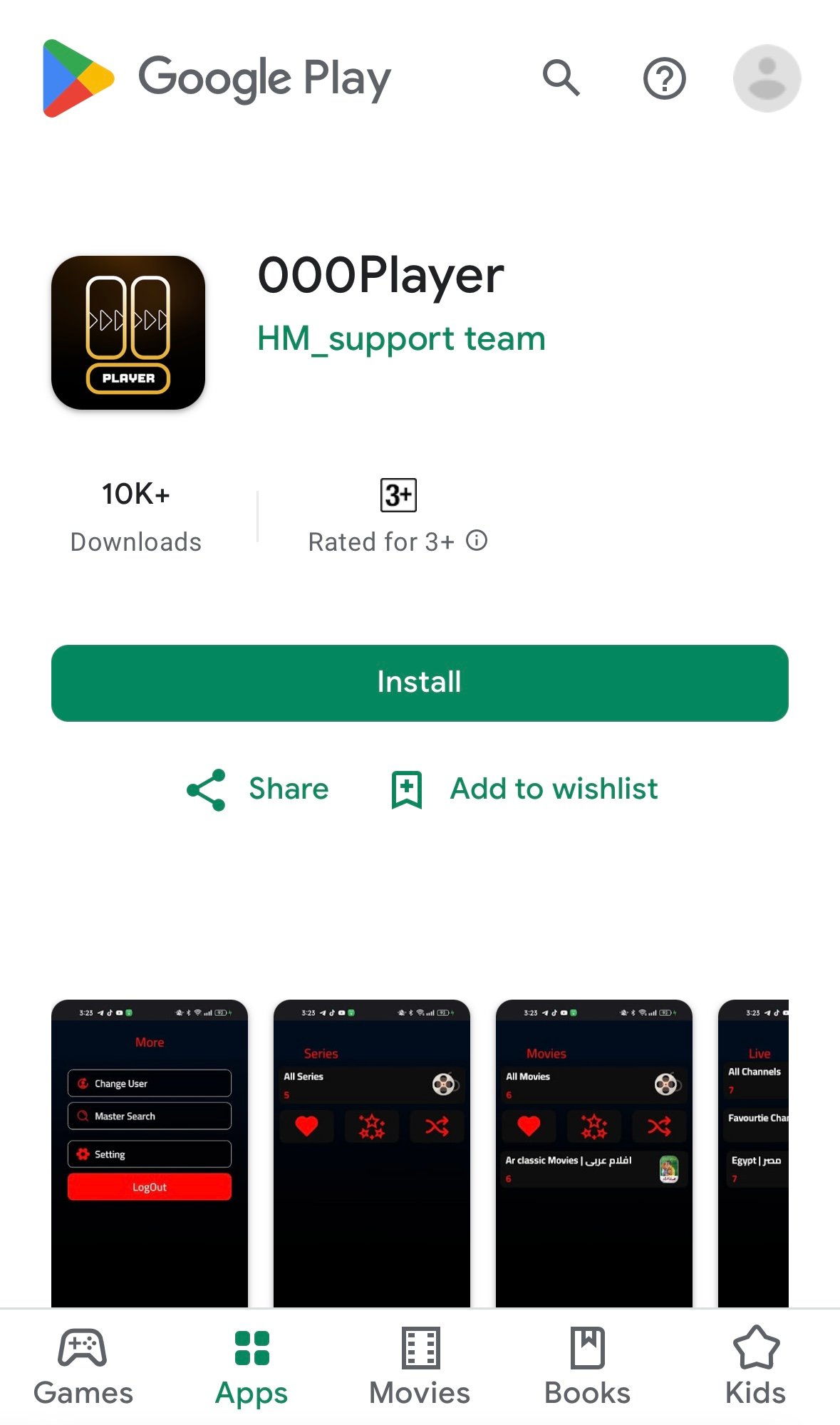Open the search icon
The image size is (840, 1425).
(x=561, y=78)
